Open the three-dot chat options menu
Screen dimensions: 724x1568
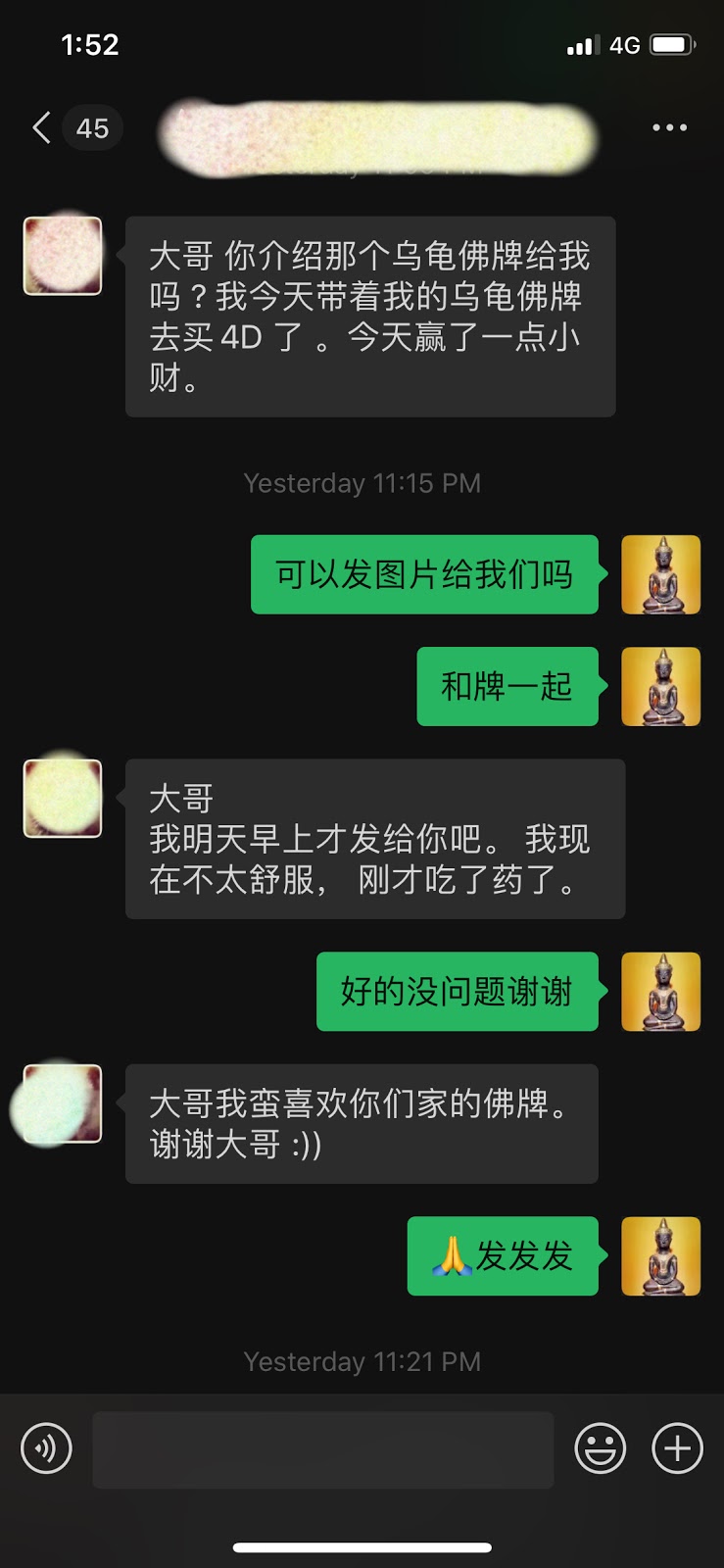669,127
